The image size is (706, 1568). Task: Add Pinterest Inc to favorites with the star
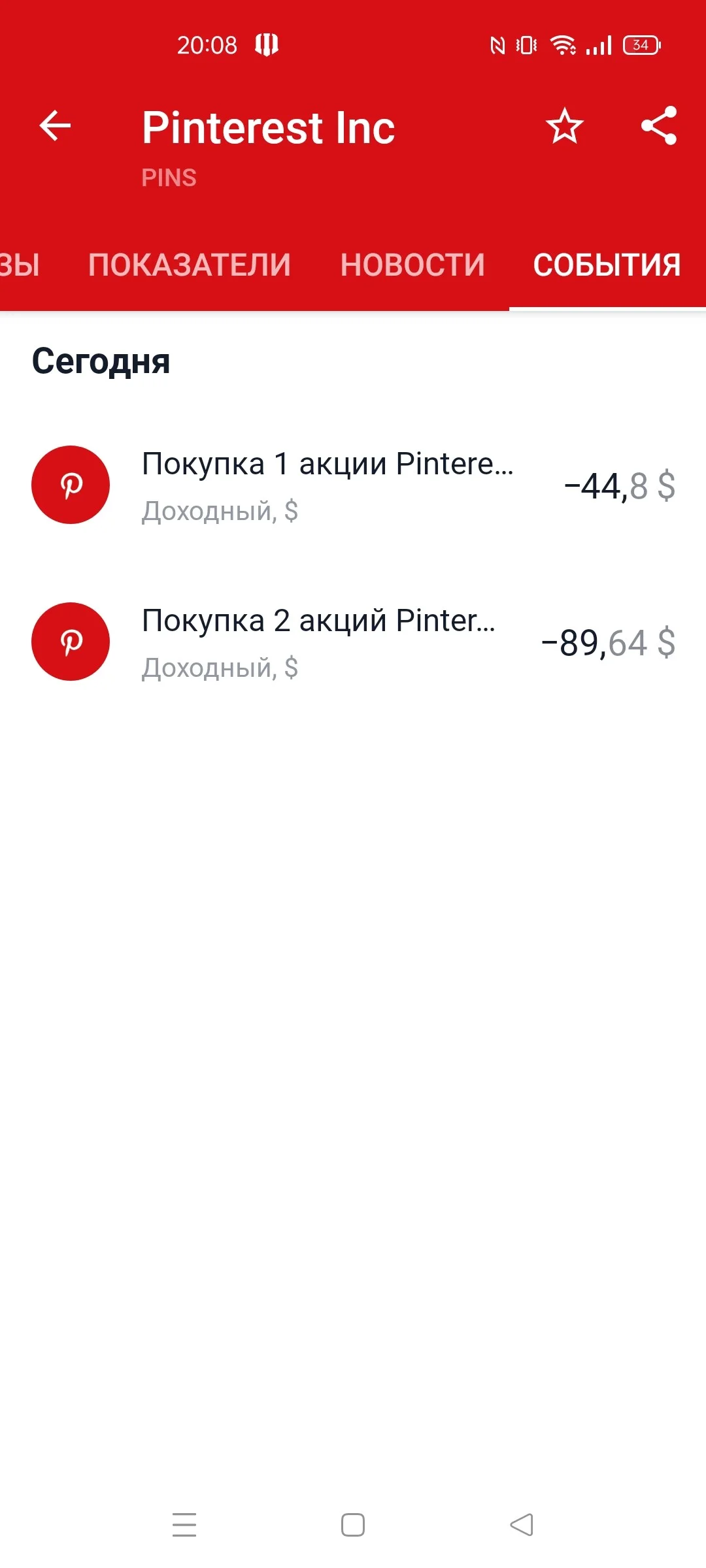(564, 125)
